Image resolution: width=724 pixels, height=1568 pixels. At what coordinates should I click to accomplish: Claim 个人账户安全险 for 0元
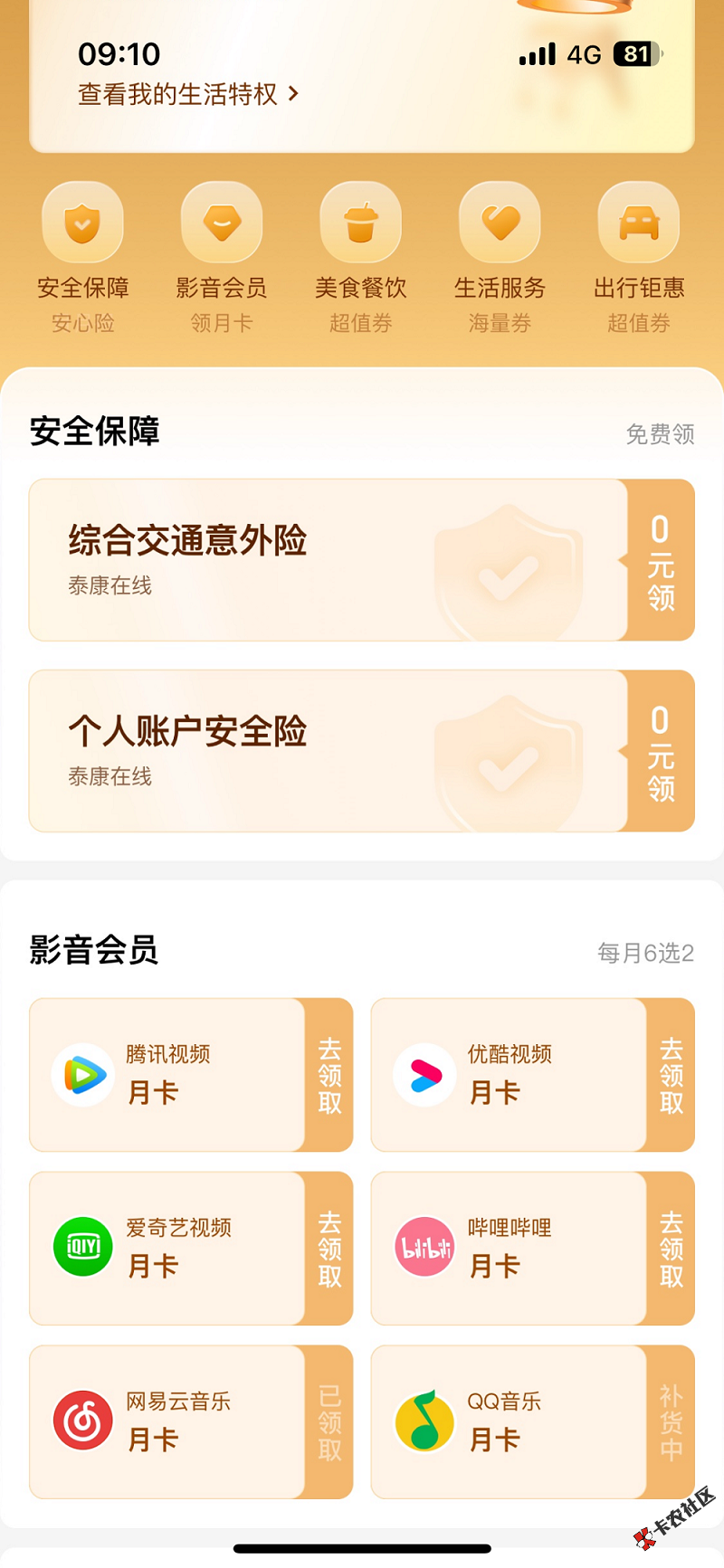pyautogui.click(x=661, y=752)
